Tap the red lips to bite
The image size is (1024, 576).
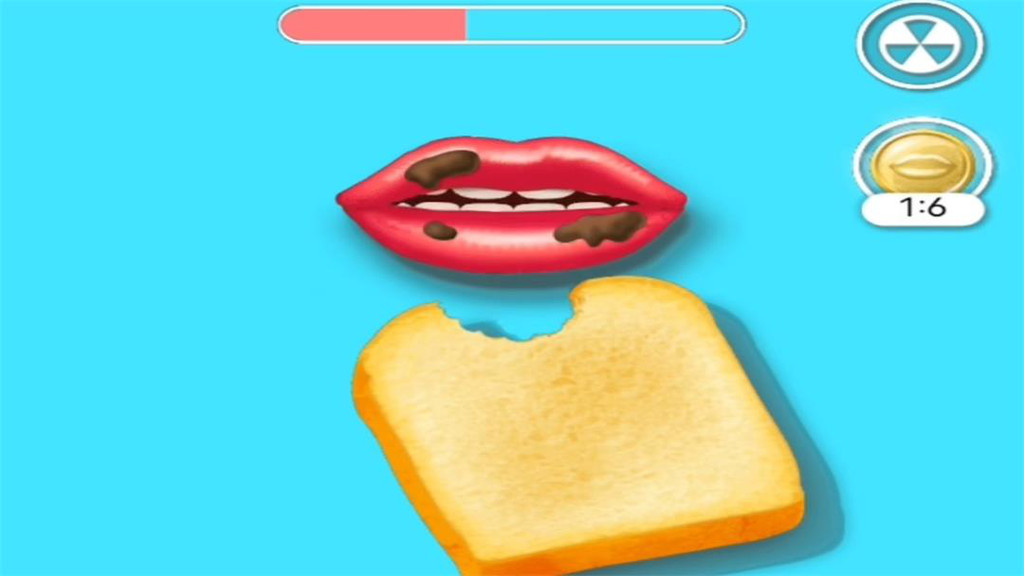click(x=511, y=204)
